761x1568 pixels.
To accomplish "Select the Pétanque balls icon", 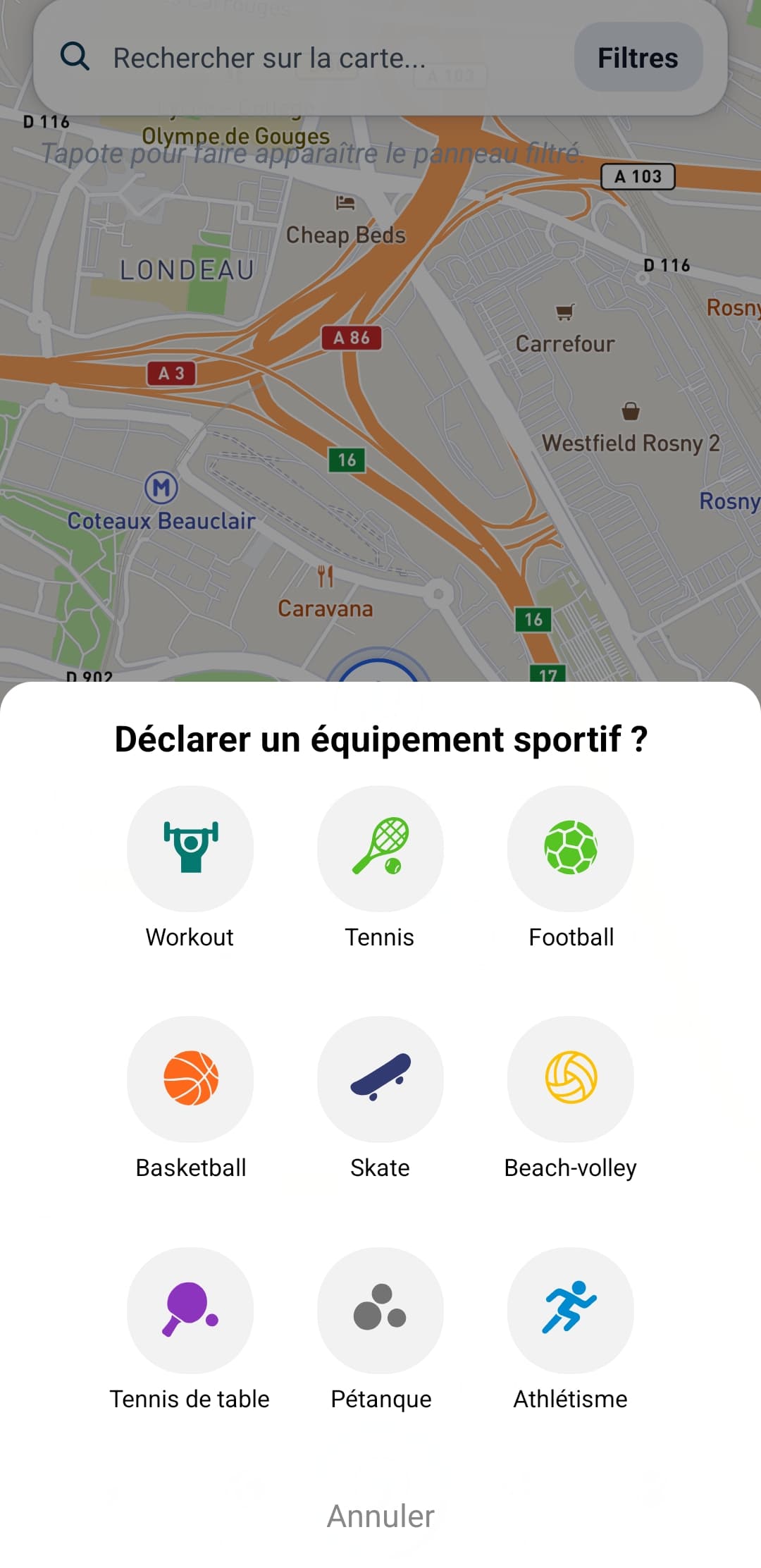I will pyautogui.click(x=380, y=1310).
